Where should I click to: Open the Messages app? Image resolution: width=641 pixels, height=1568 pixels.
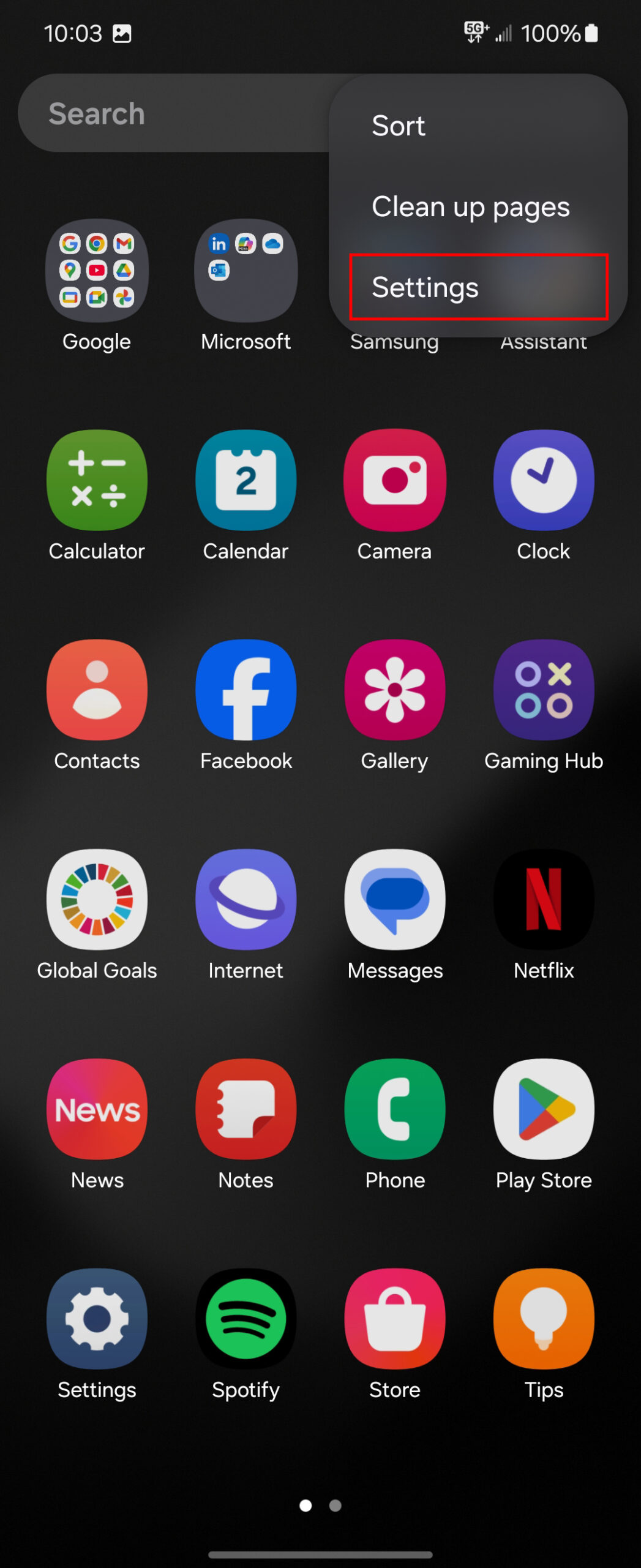click(x=395, y=900)
